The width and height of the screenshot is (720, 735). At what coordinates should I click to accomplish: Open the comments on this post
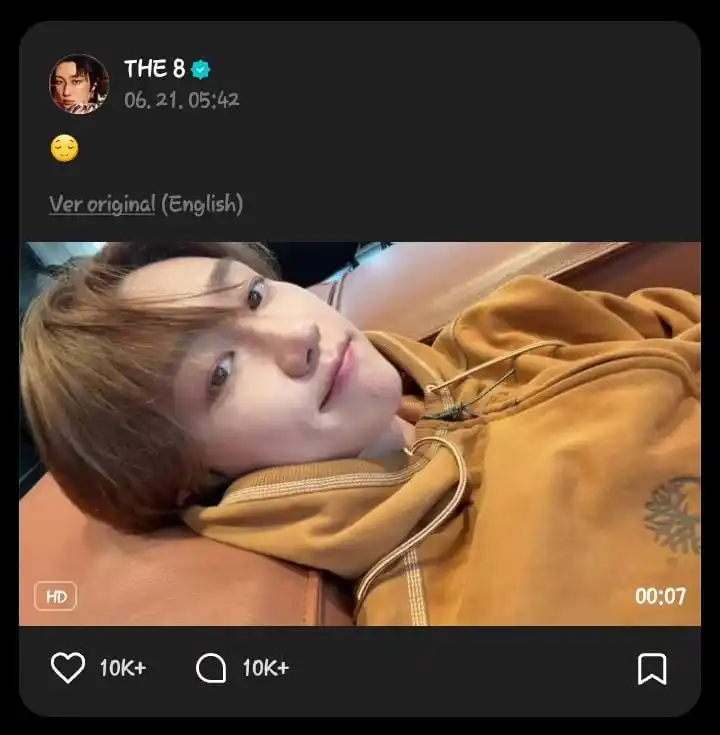pyautogui.click(x=211, y=668)
